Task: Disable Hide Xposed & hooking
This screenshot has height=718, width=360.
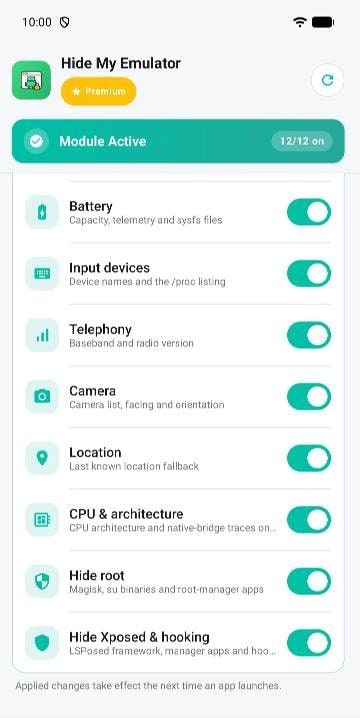Action: coord(309,643)
